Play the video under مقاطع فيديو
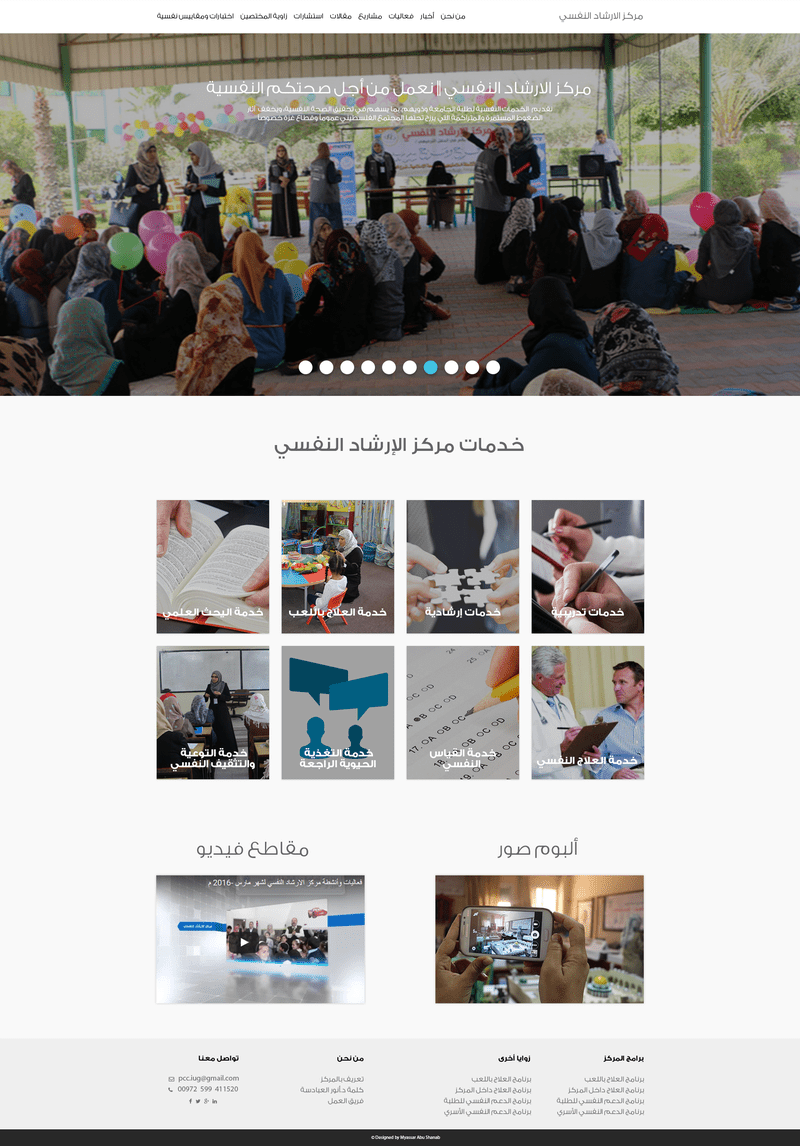 tap(243, 941)
